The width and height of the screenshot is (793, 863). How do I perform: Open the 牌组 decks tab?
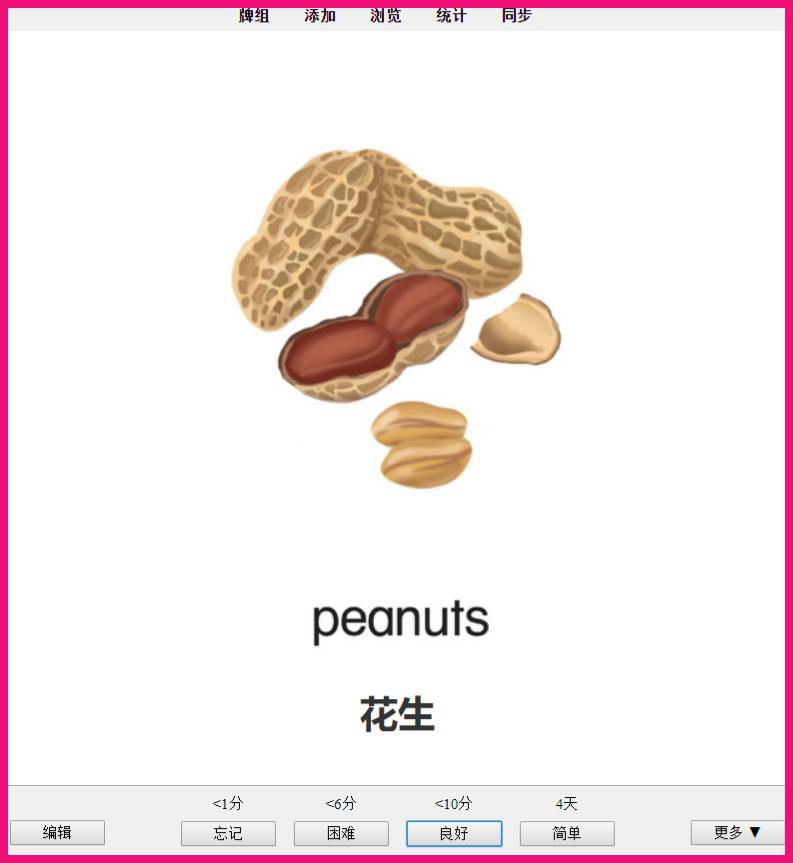(254, 15)
